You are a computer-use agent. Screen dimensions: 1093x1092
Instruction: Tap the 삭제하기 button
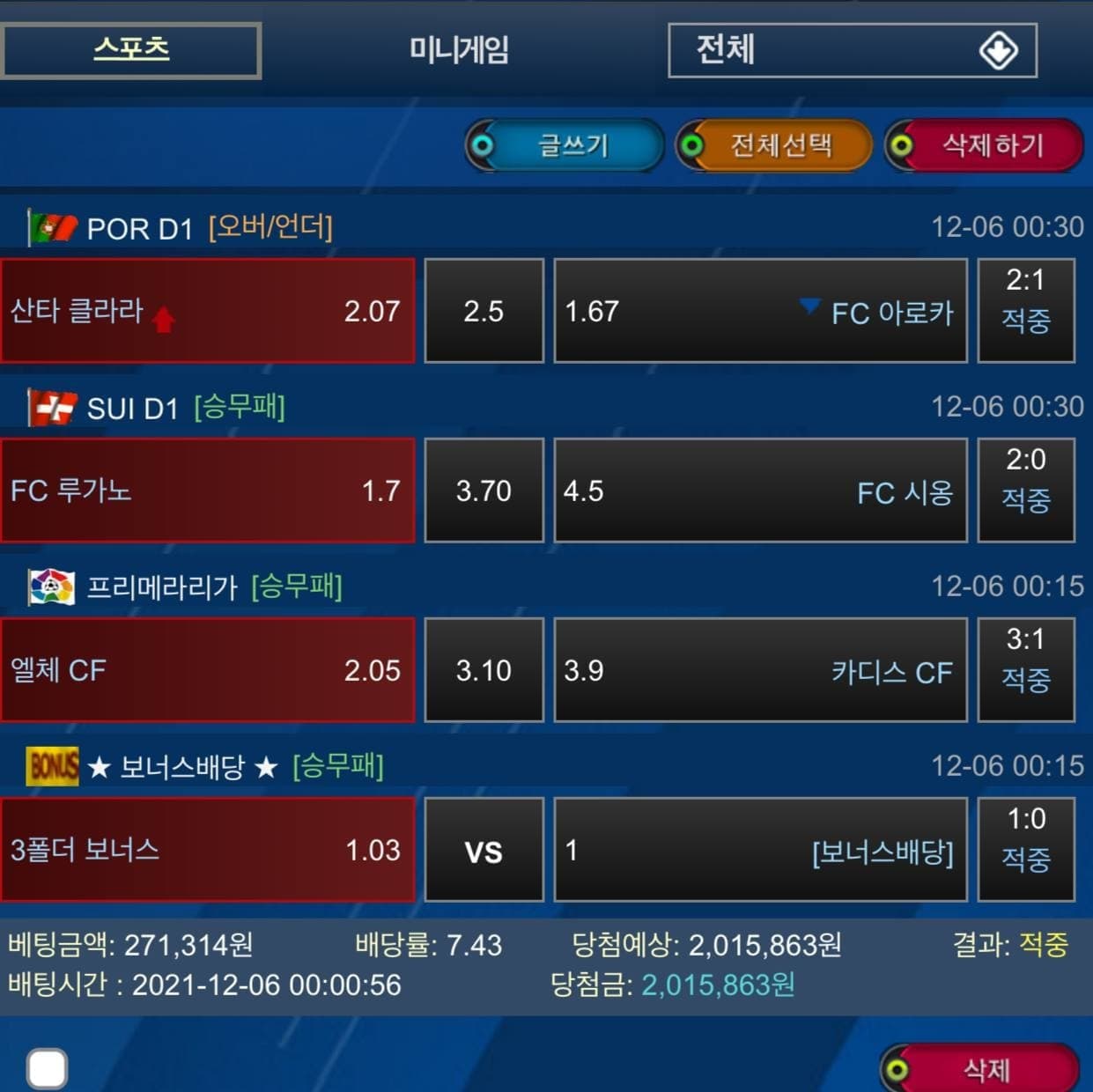[985, 145]
